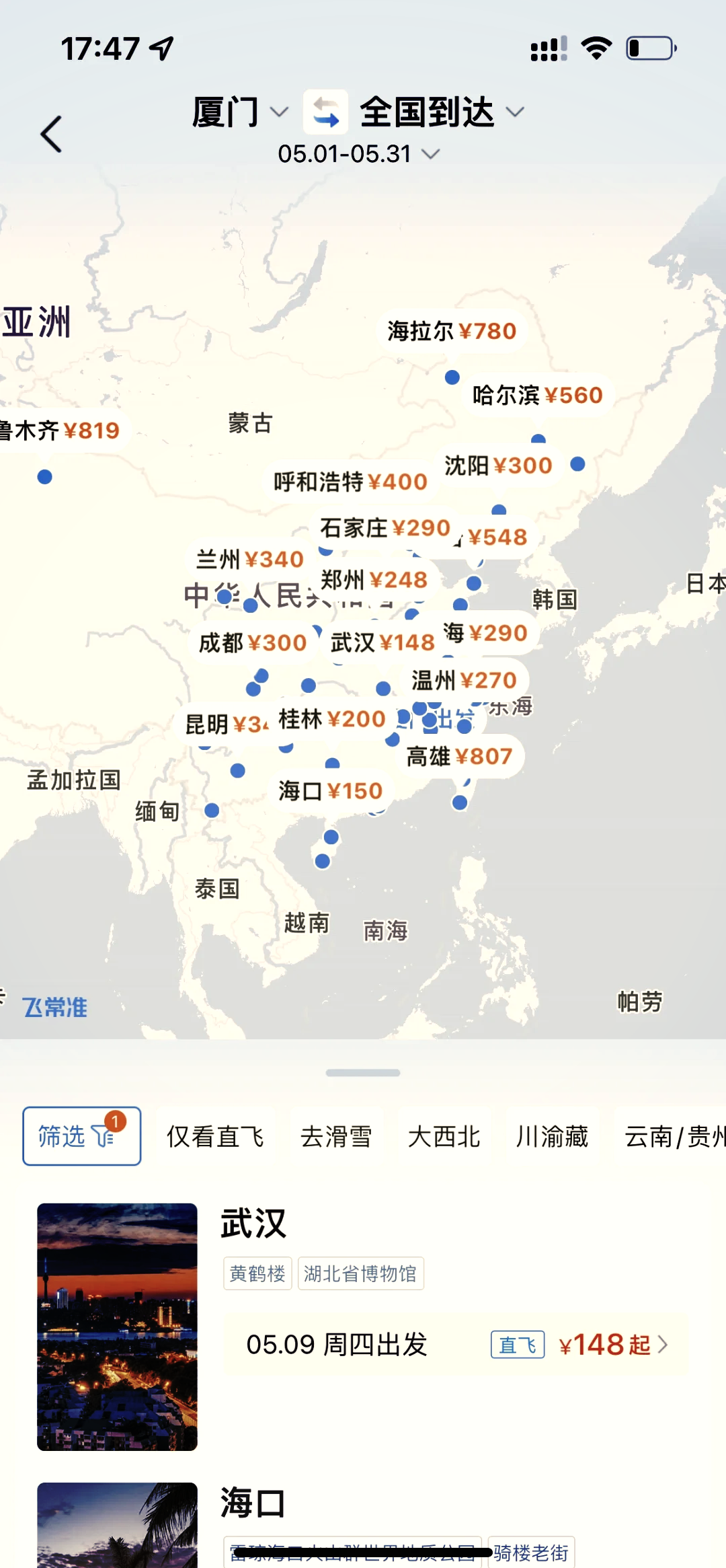Select 呼和浩特 ¥400 on the map

350,482
